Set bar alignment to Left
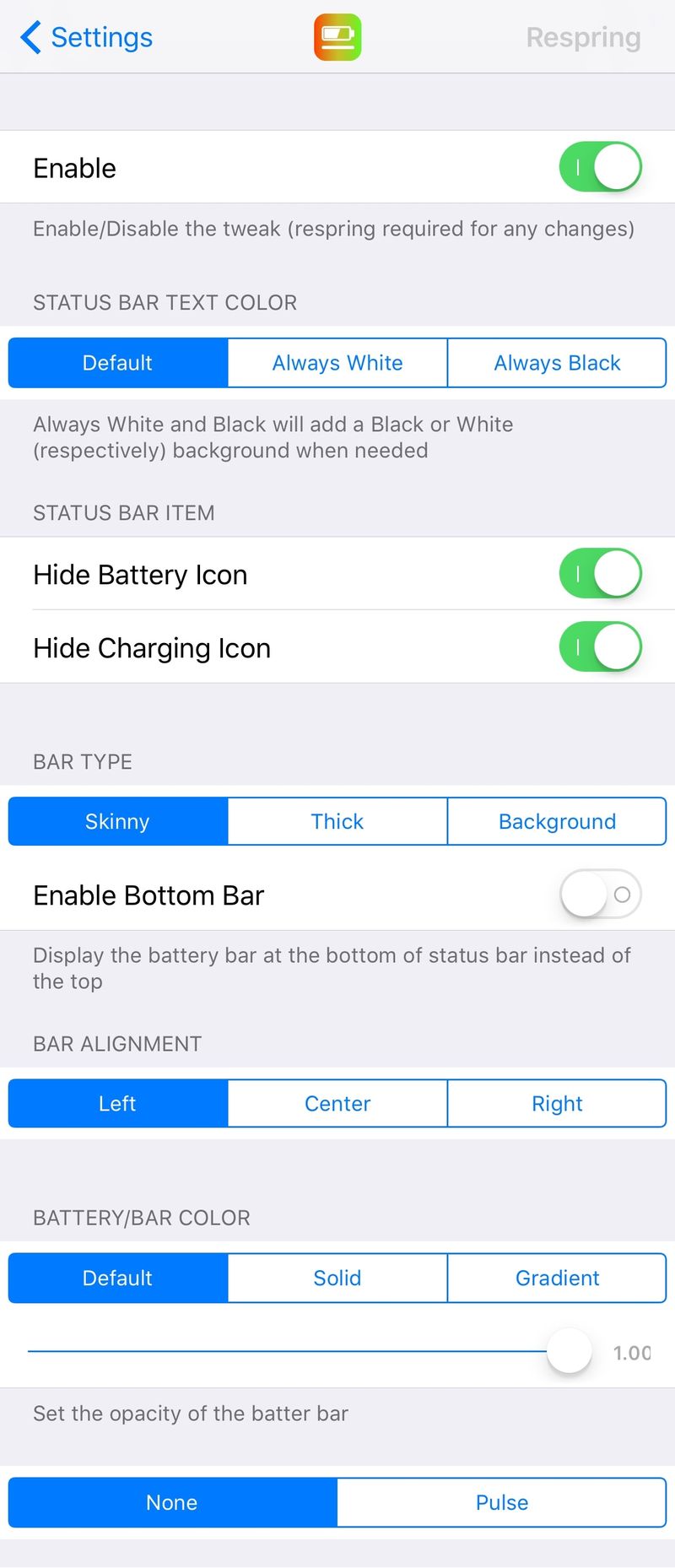This screenshot has width=675, height=1568. click(118, 1103)
